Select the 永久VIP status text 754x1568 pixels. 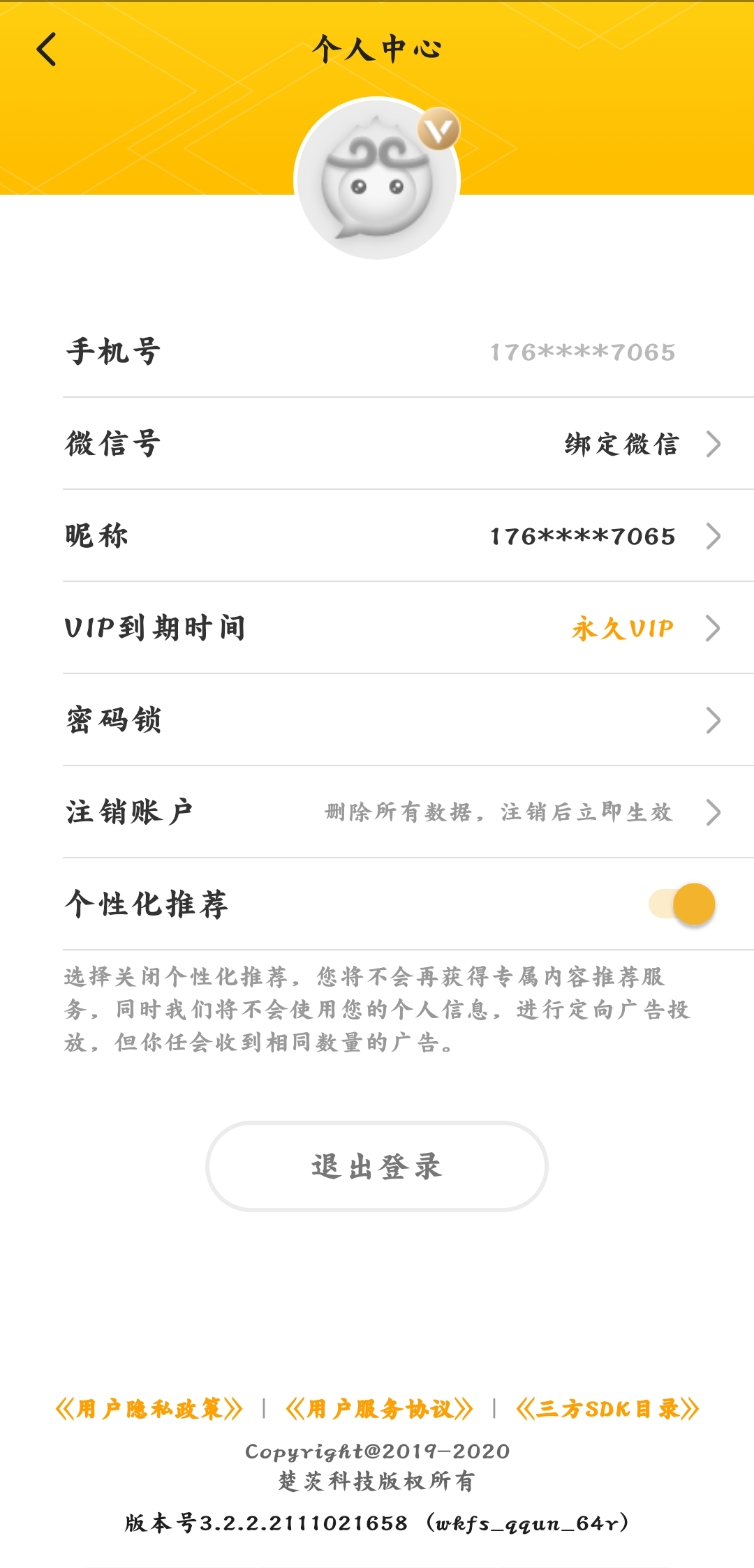tap(621, 628)
